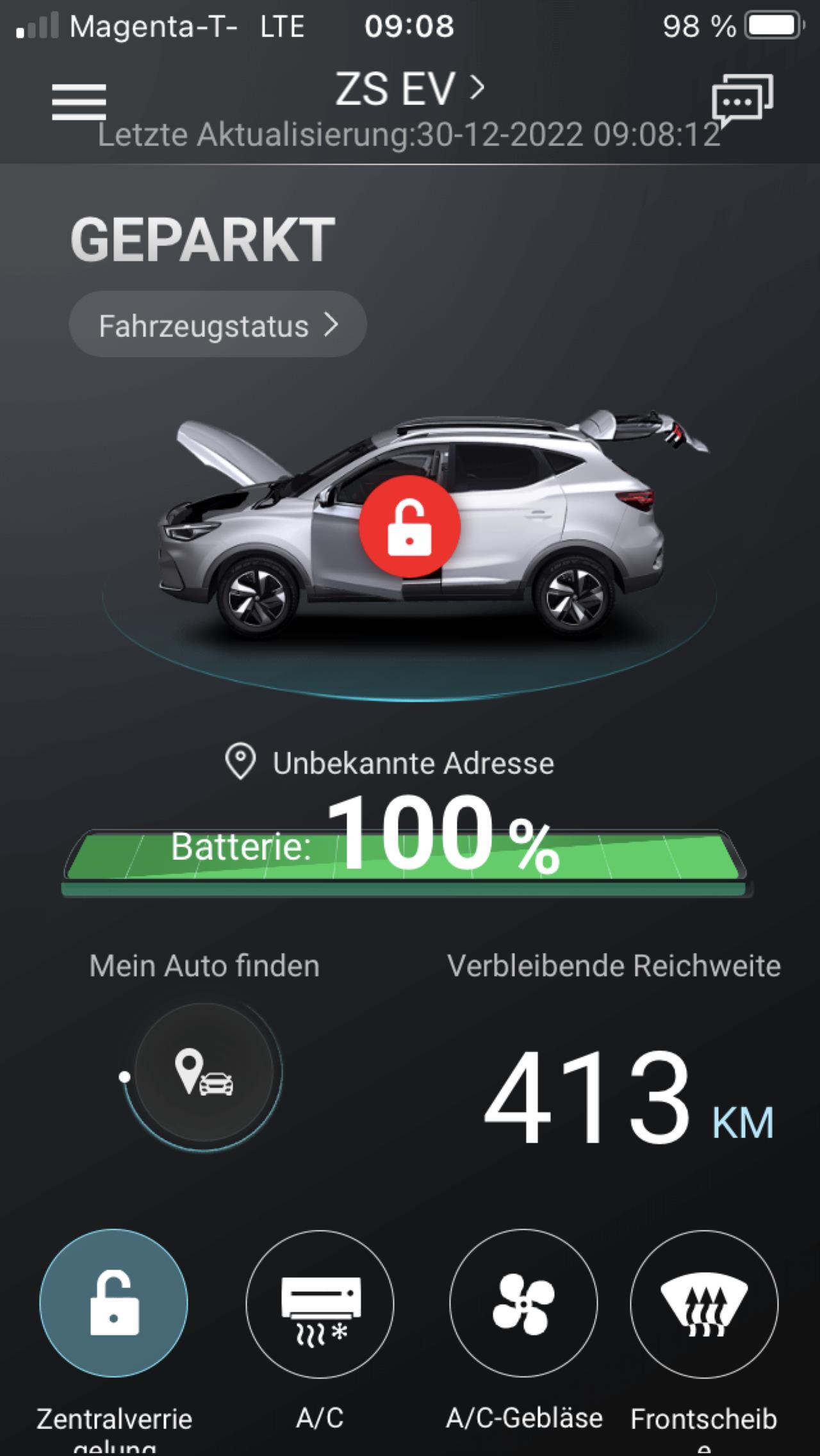Start the A/C-Gebläse fan
The image size is (820, 1456).
[x=523, y=1303]
